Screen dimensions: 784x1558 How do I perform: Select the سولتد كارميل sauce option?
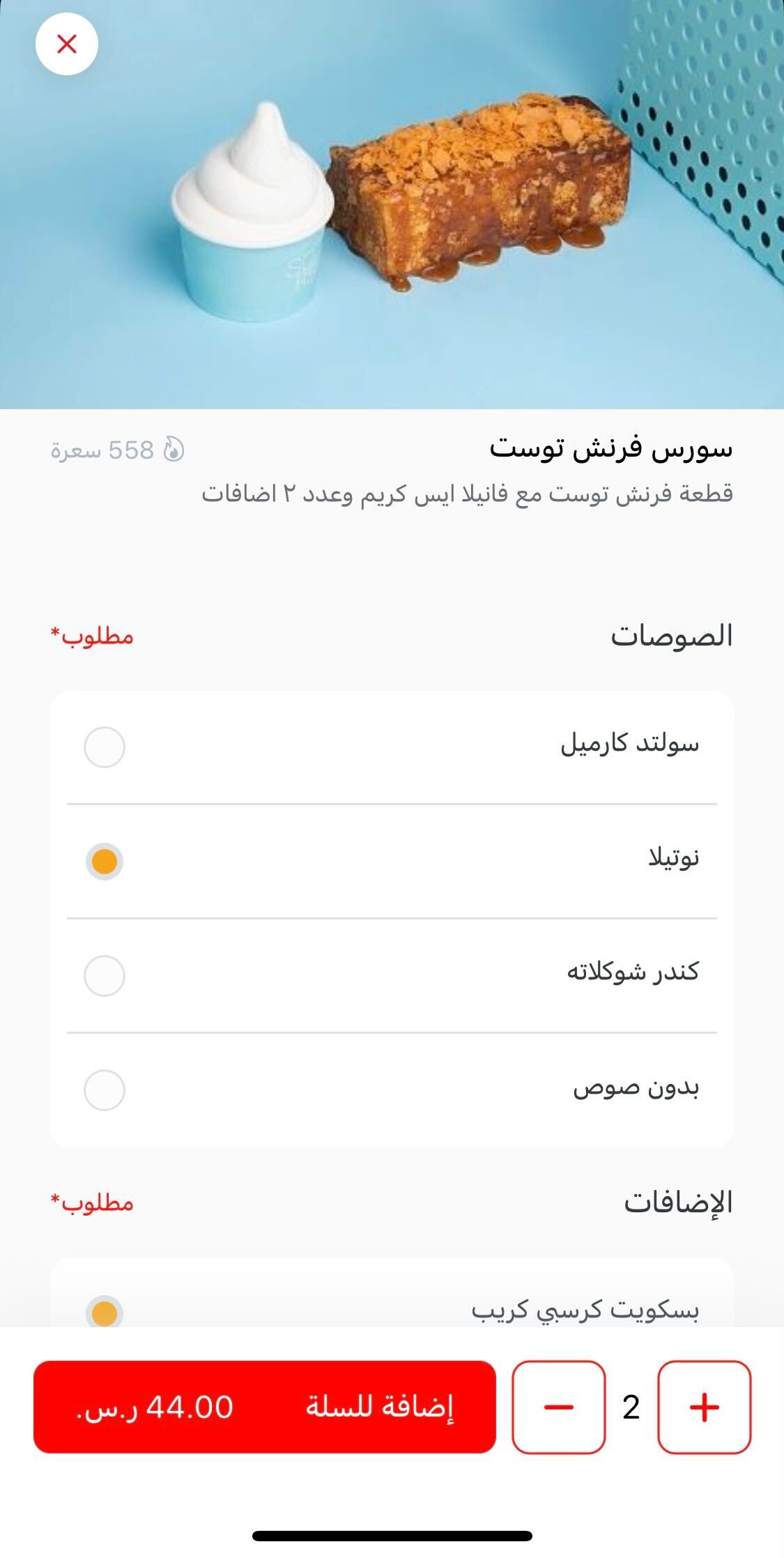(x=392, y=747)
